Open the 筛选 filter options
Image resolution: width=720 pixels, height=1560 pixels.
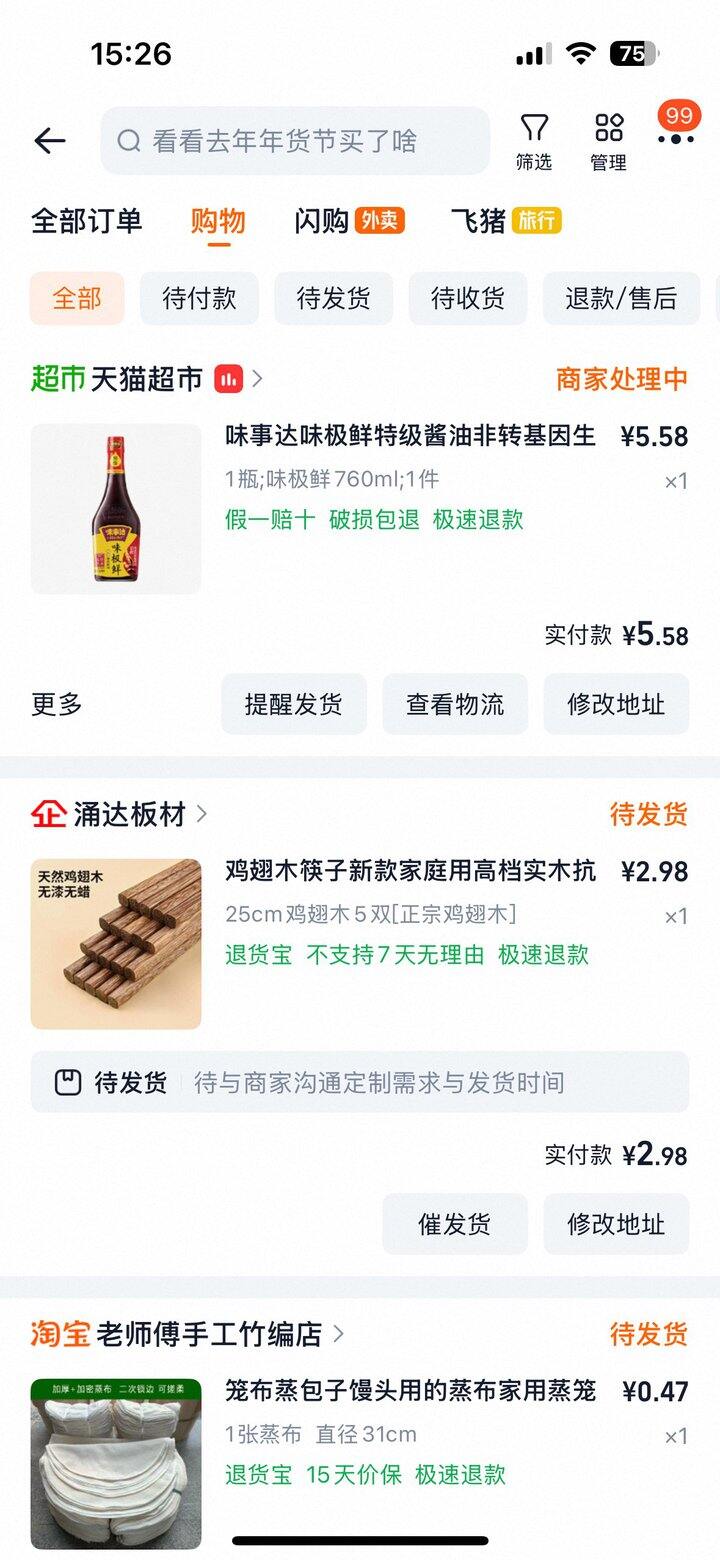534,141
